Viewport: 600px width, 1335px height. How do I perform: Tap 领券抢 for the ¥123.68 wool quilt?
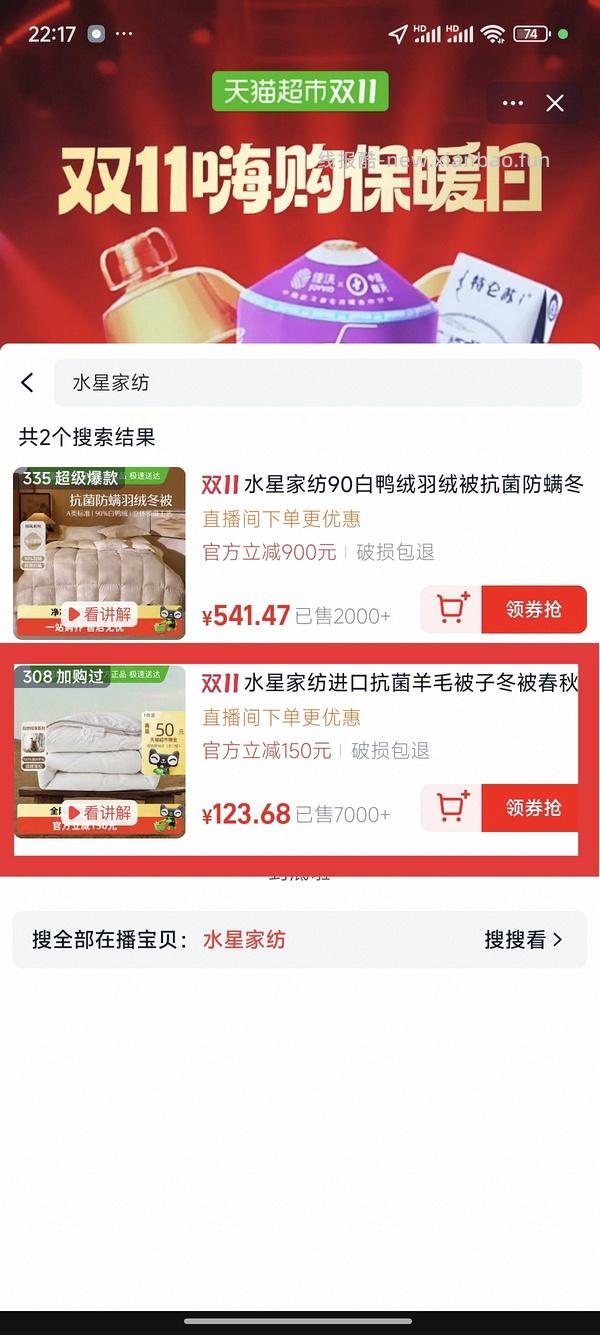coord(533,808)
